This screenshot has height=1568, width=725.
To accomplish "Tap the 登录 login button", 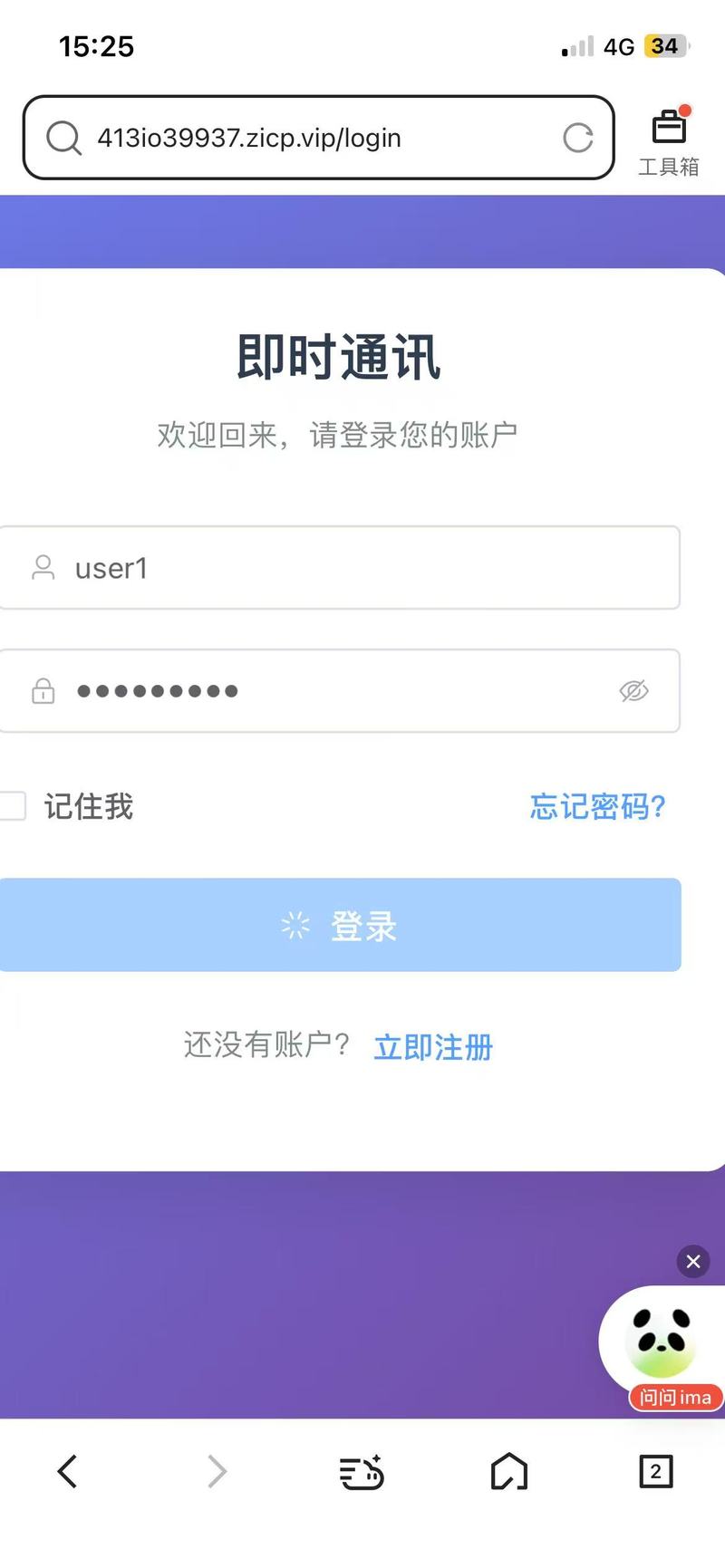I will click(x=340, y=925).
